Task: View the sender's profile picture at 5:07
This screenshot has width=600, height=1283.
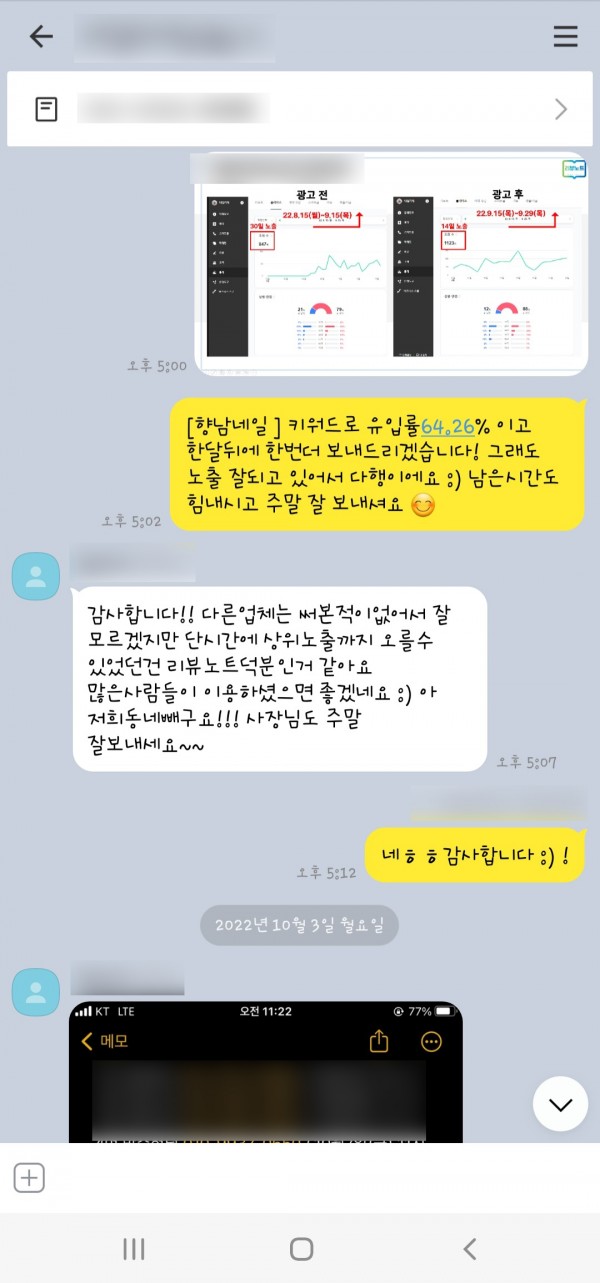Action: (36, 575)
